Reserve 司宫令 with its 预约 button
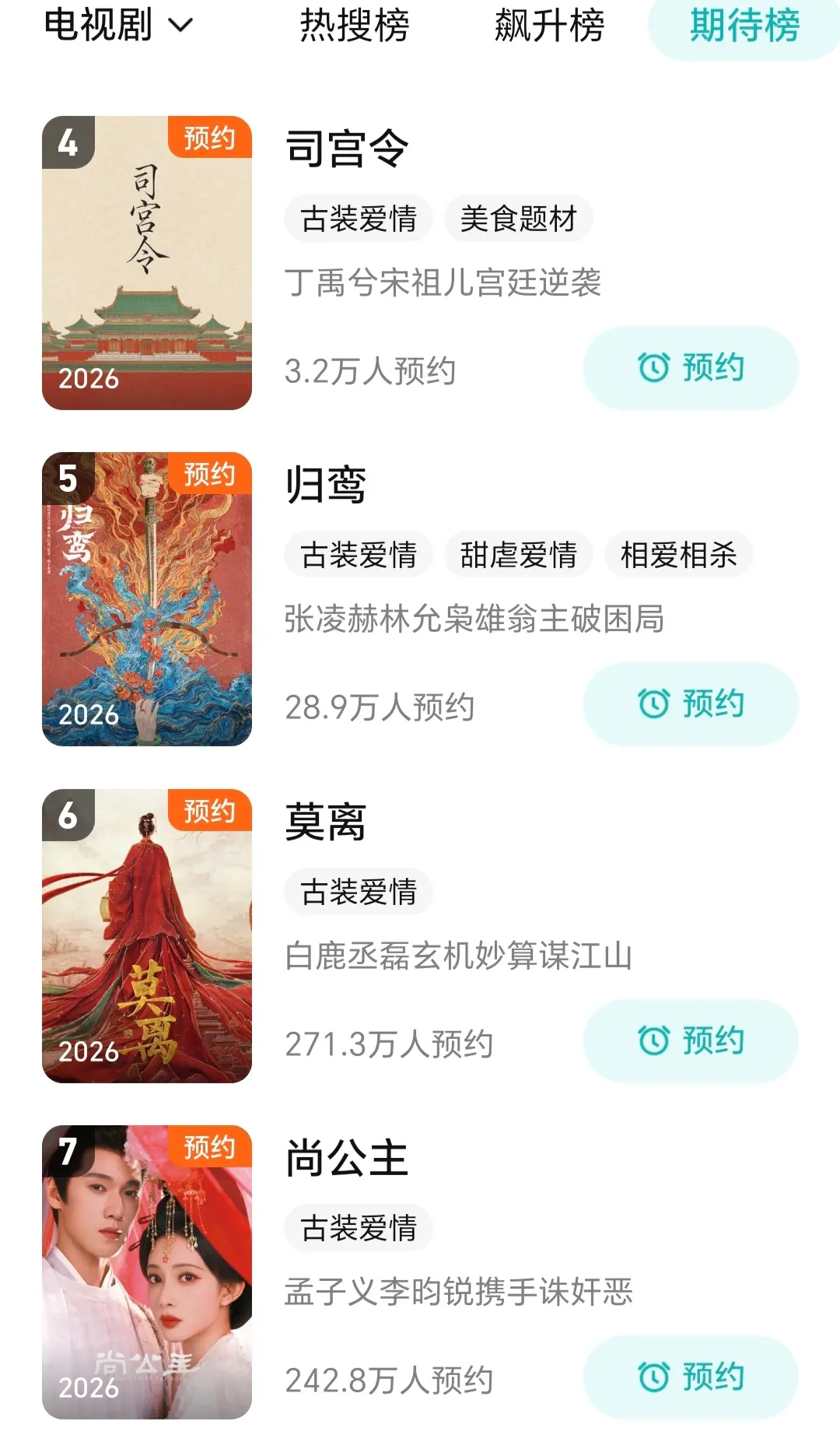Viewport: 840px width, 1435px height. 691,368
